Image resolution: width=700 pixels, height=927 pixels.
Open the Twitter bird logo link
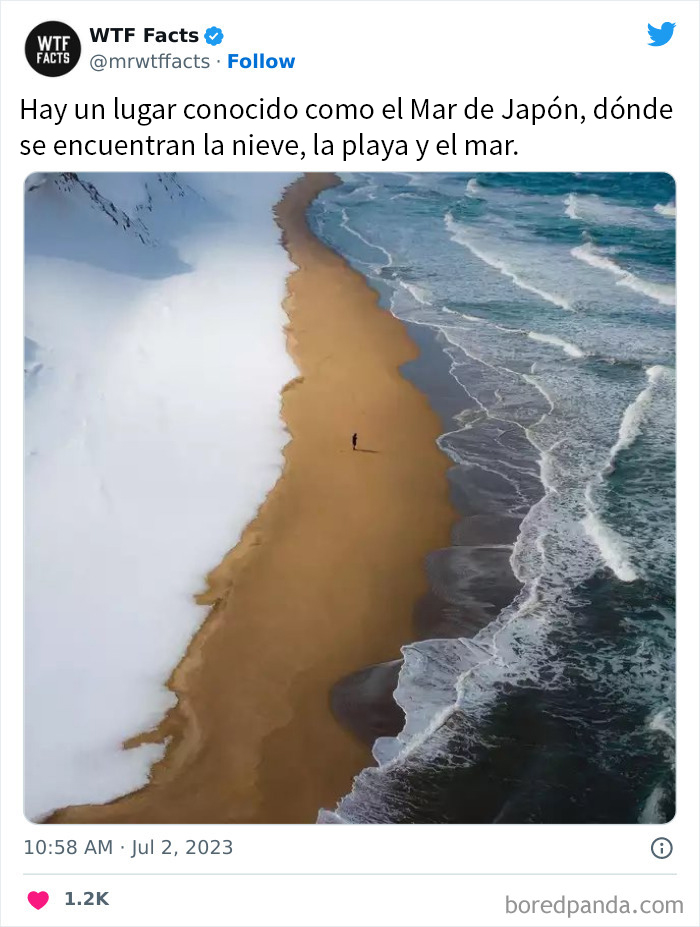pyautogui.click(x=661, y=34)
